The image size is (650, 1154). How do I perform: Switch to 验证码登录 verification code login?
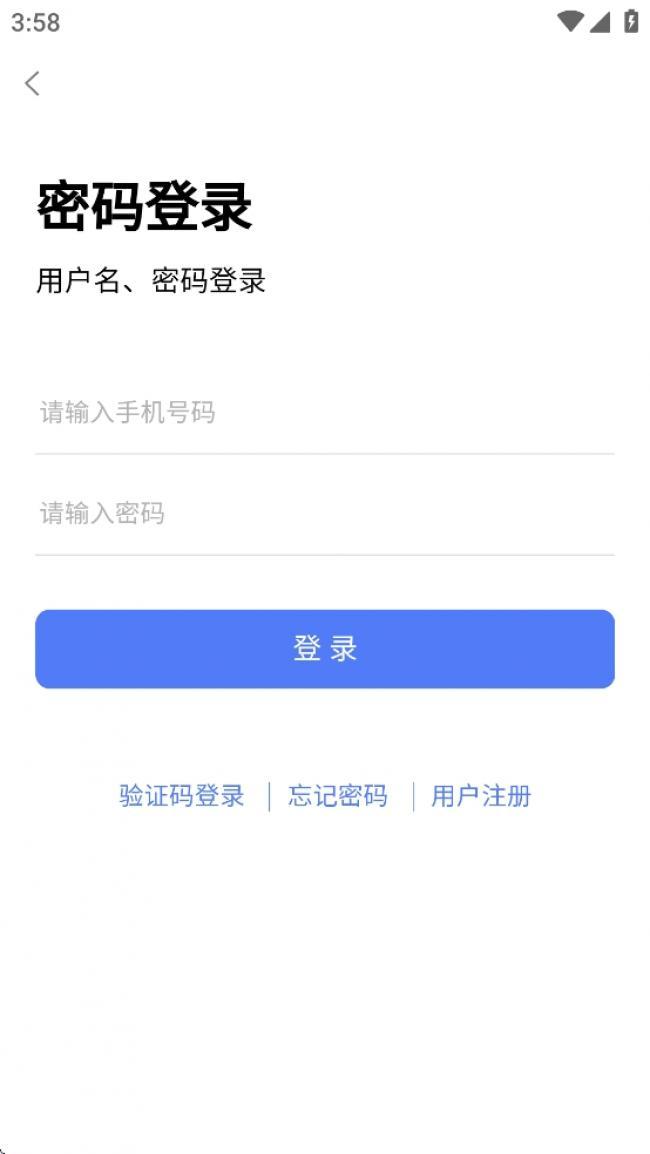pyautogui.click(x=181, y=796)
